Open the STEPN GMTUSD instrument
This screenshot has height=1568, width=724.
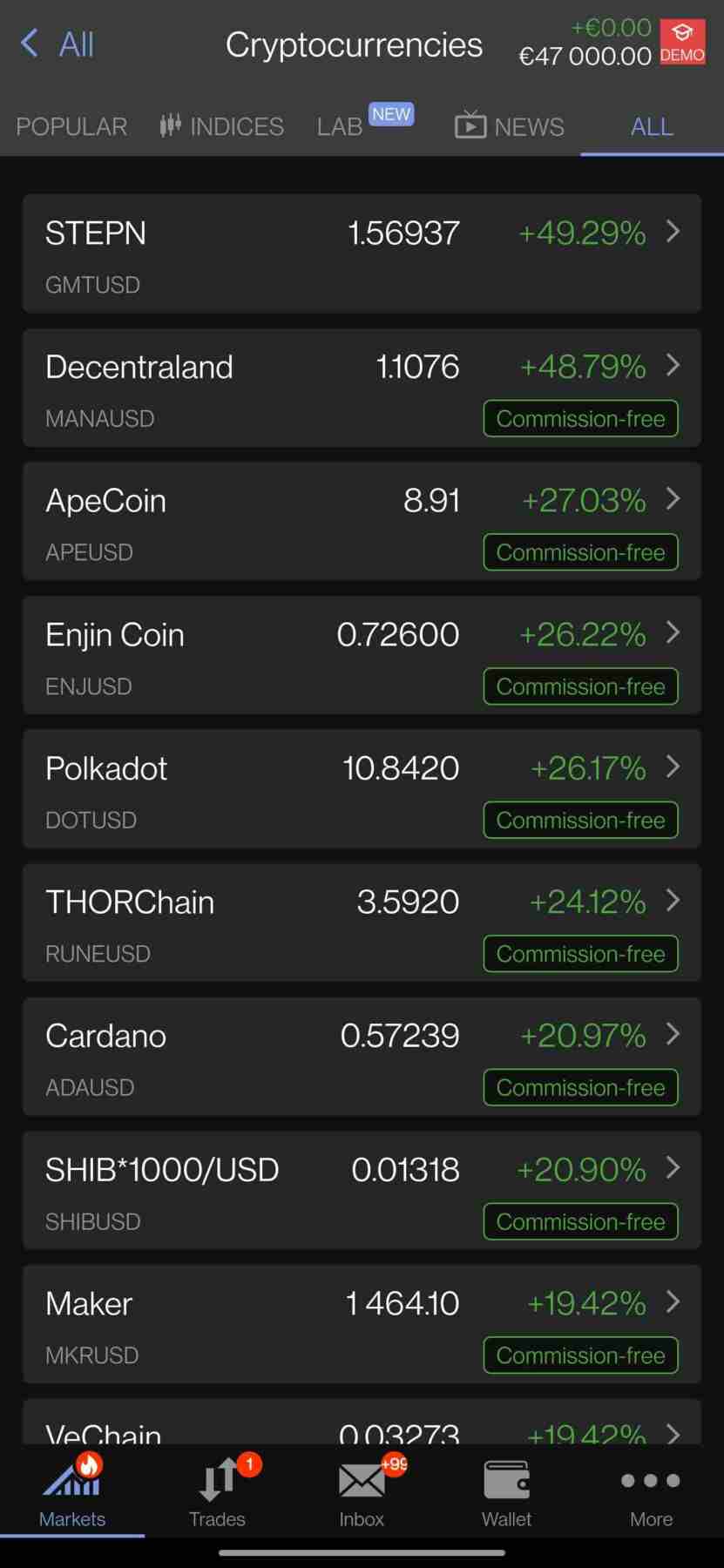pos(362,253)
